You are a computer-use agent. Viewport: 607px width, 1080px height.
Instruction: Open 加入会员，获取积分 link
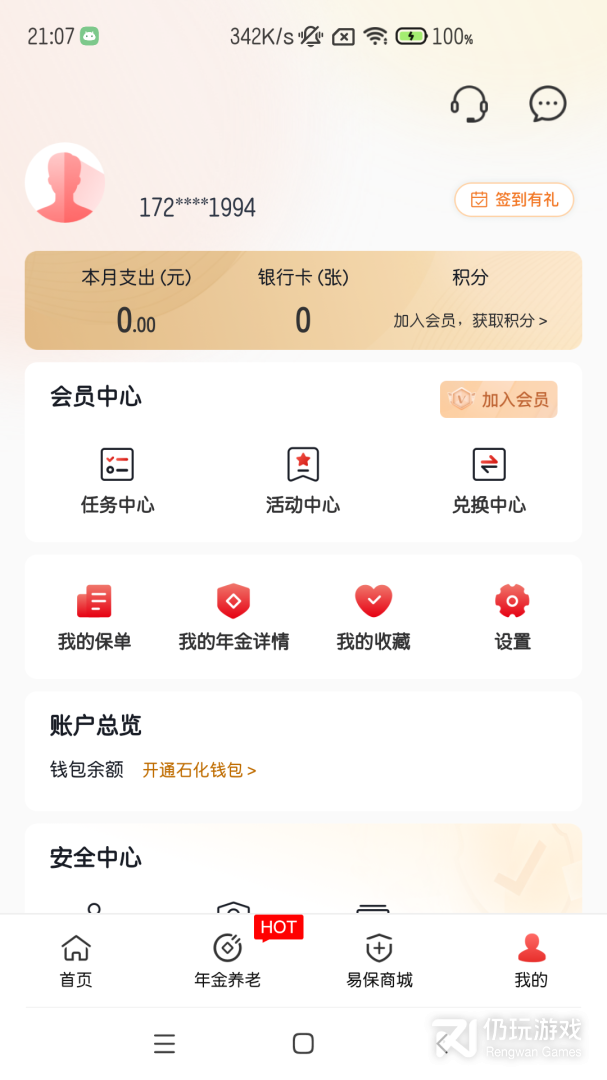point(471,321)
